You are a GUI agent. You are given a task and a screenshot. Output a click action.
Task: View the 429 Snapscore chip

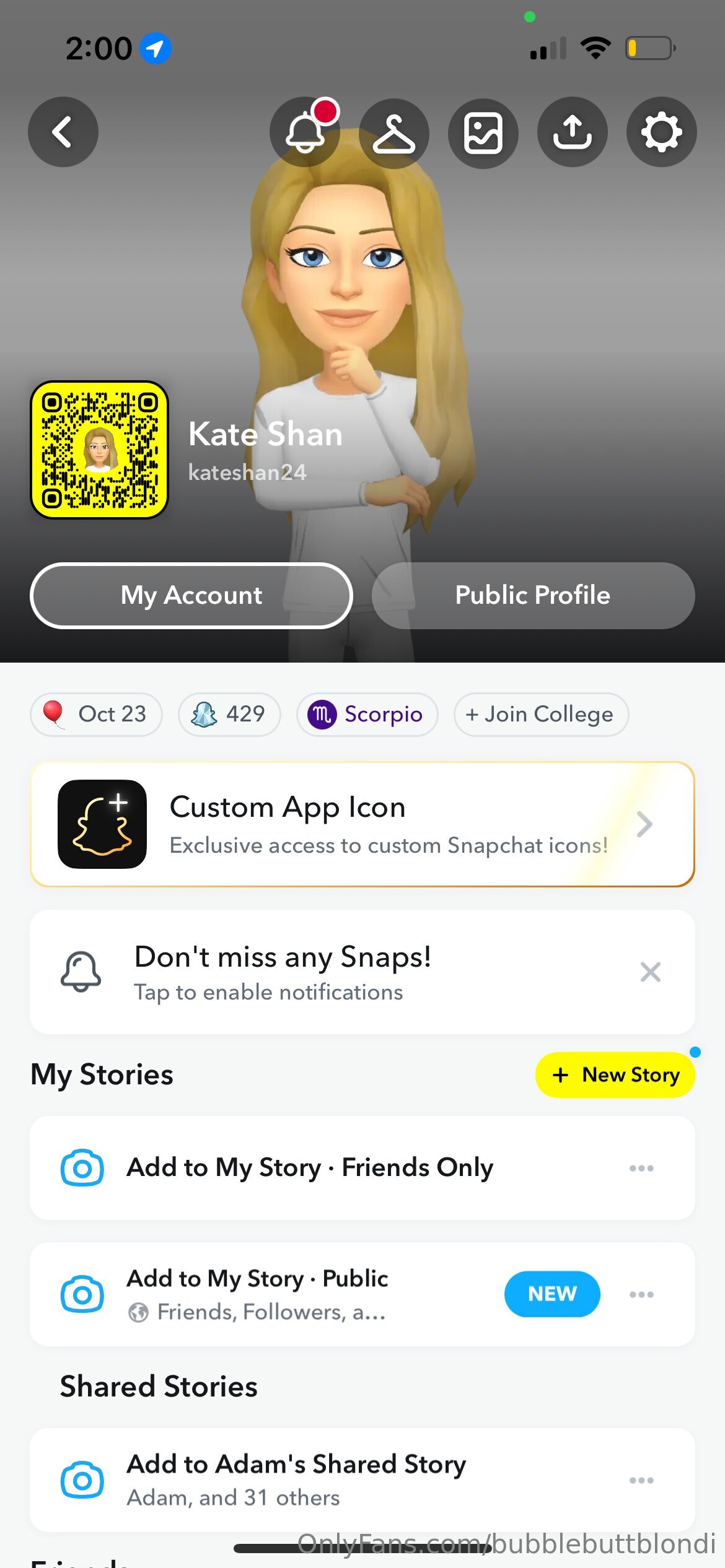(x=229, y=714)
